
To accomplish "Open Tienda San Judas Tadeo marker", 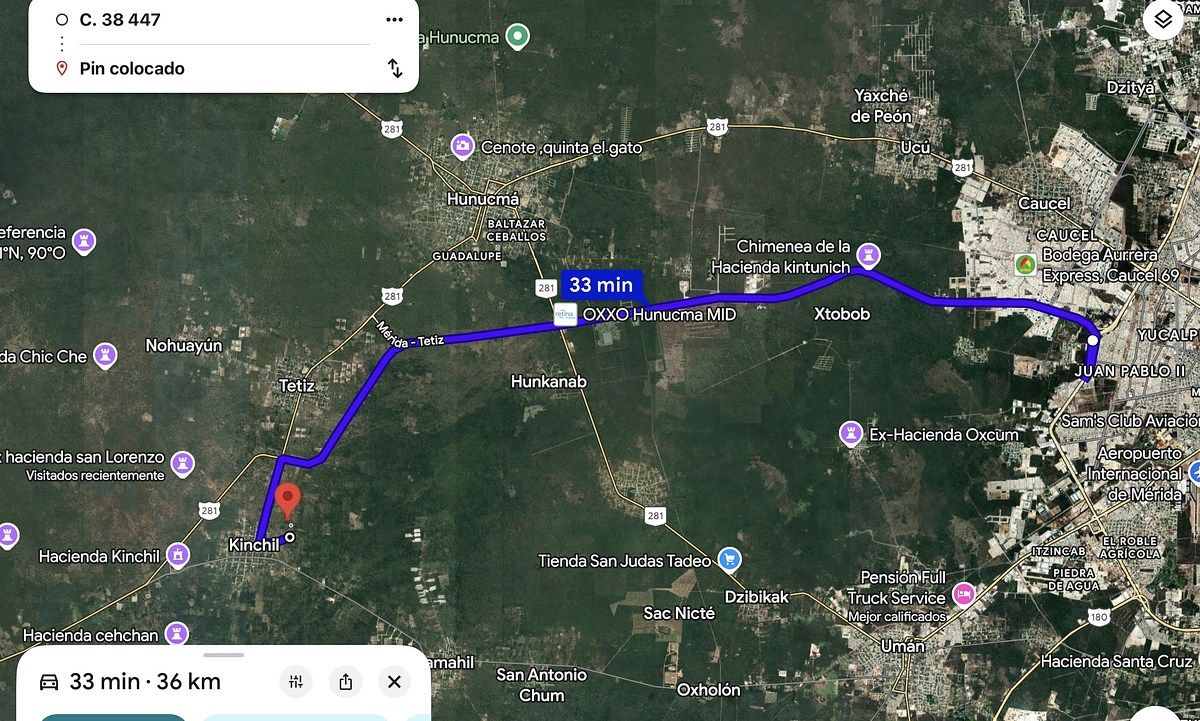I will (731, 560).
